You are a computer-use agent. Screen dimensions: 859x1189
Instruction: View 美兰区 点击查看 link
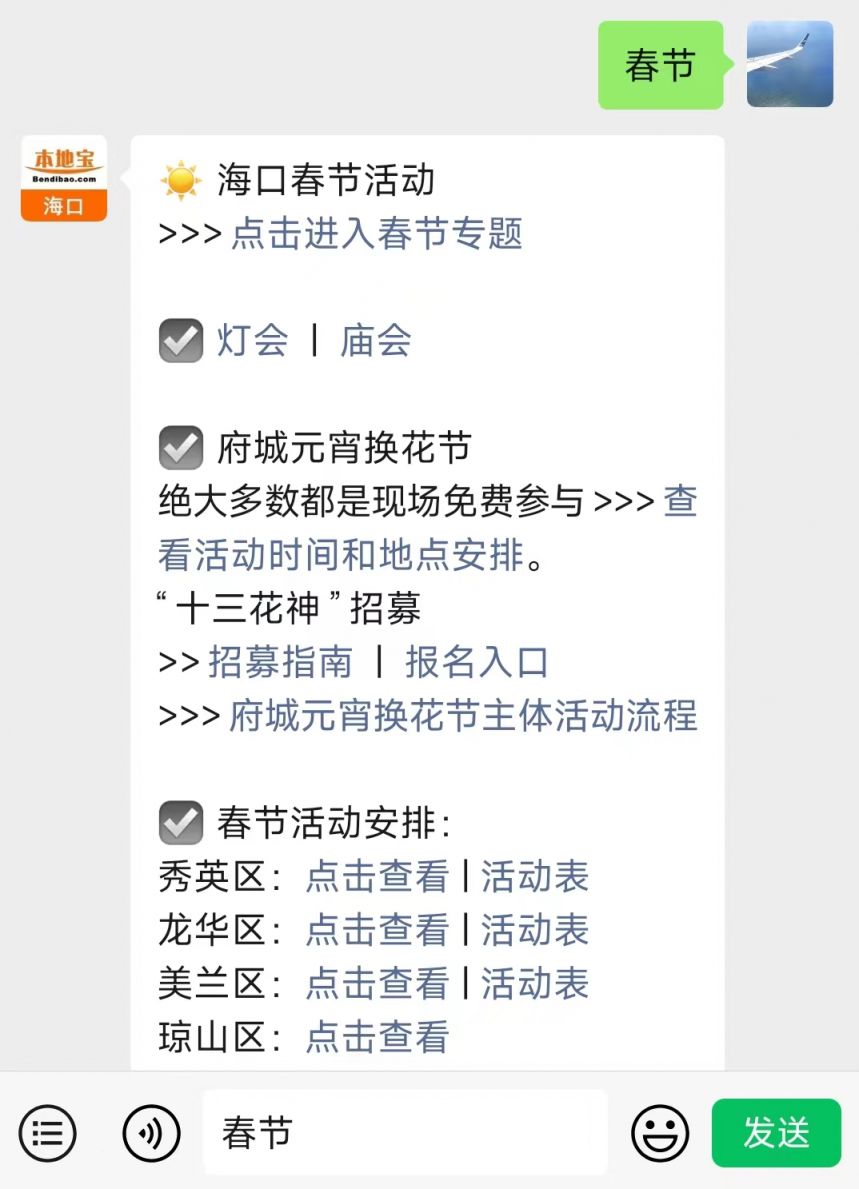point(377,984)
